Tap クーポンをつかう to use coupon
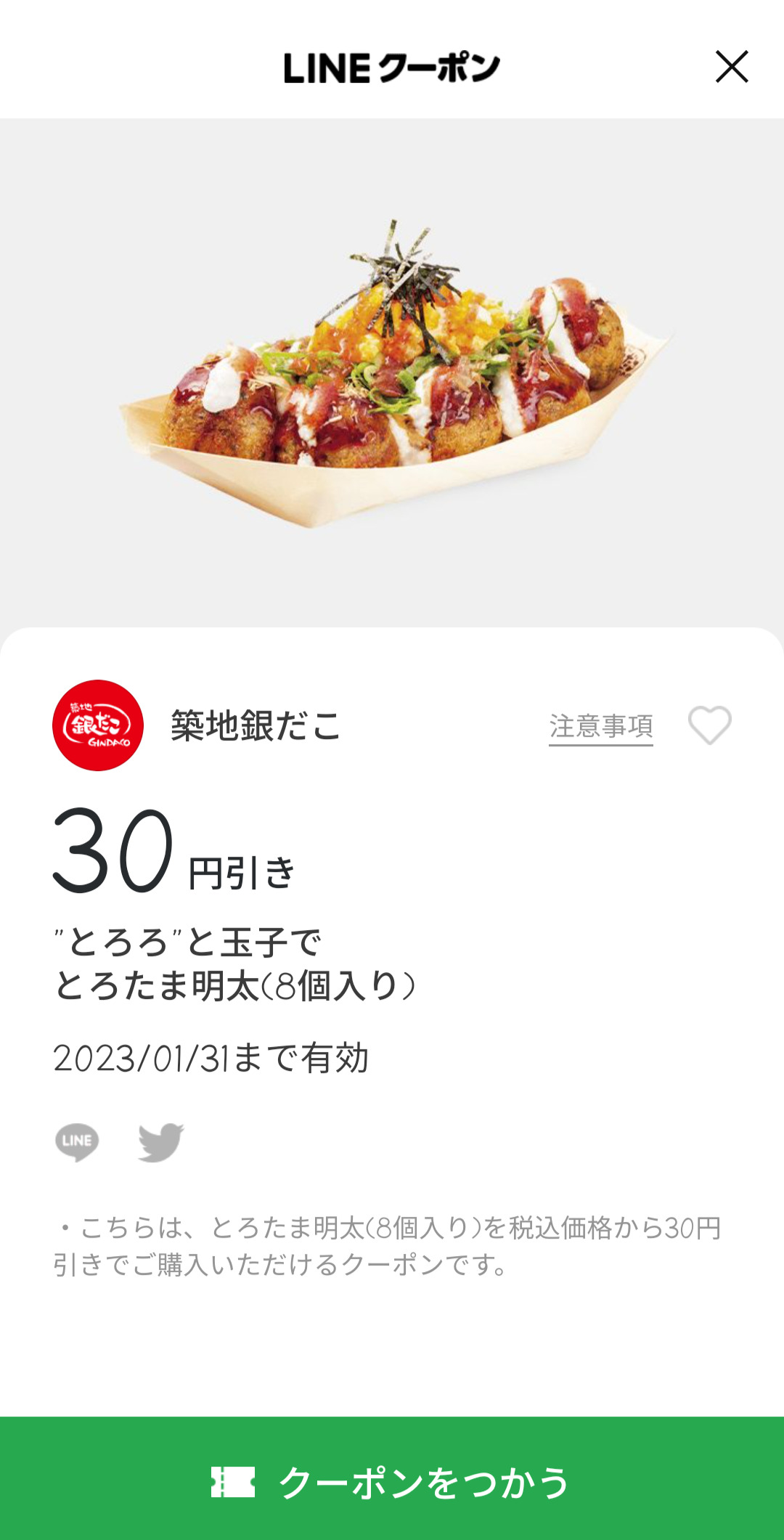Image resolution: width=784 pixels, height=1540 pixels. pyautogui.click(x=392, y=1478)
